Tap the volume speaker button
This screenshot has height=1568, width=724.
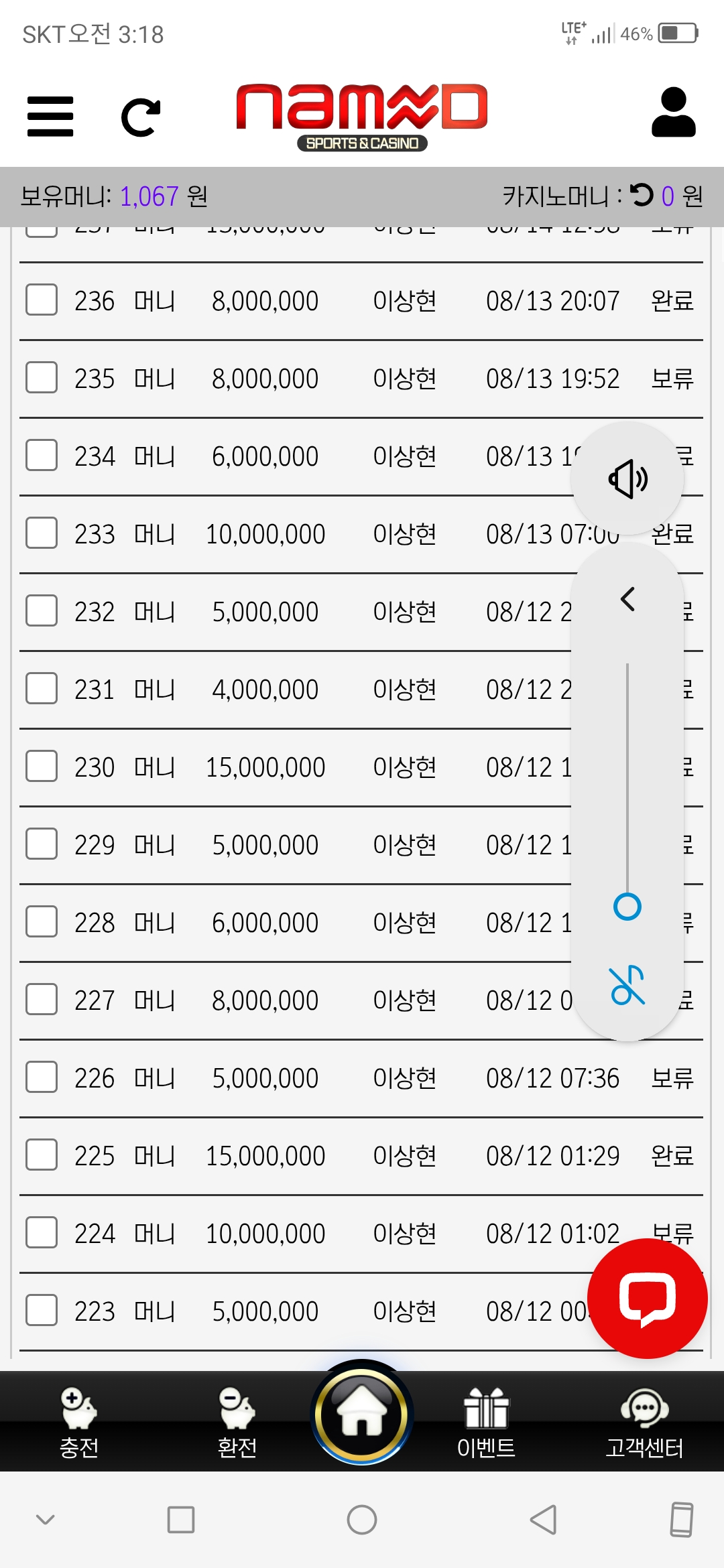[627, 478]
